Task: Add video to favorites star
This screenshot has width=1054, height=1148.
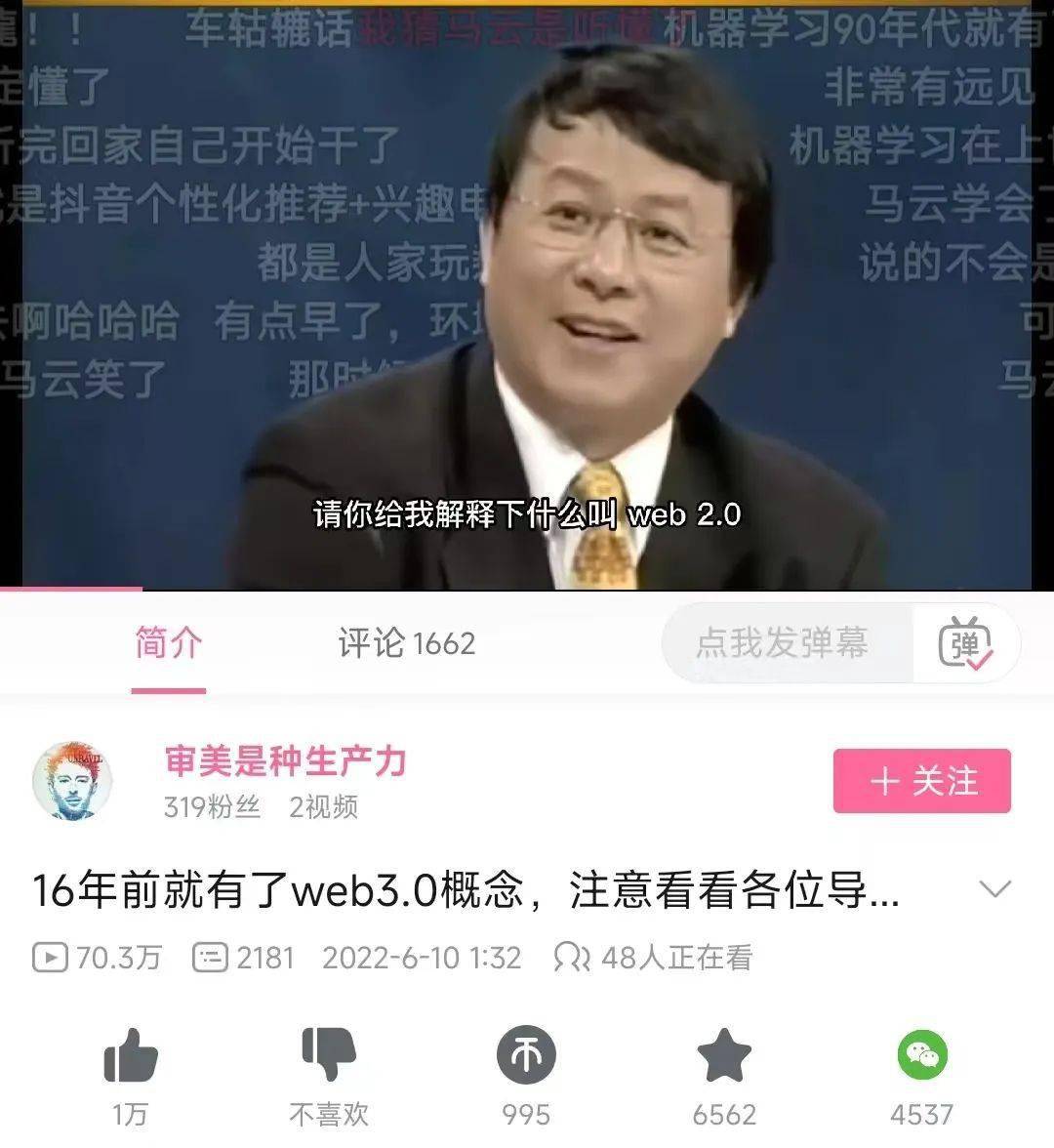Action: 724,1057
